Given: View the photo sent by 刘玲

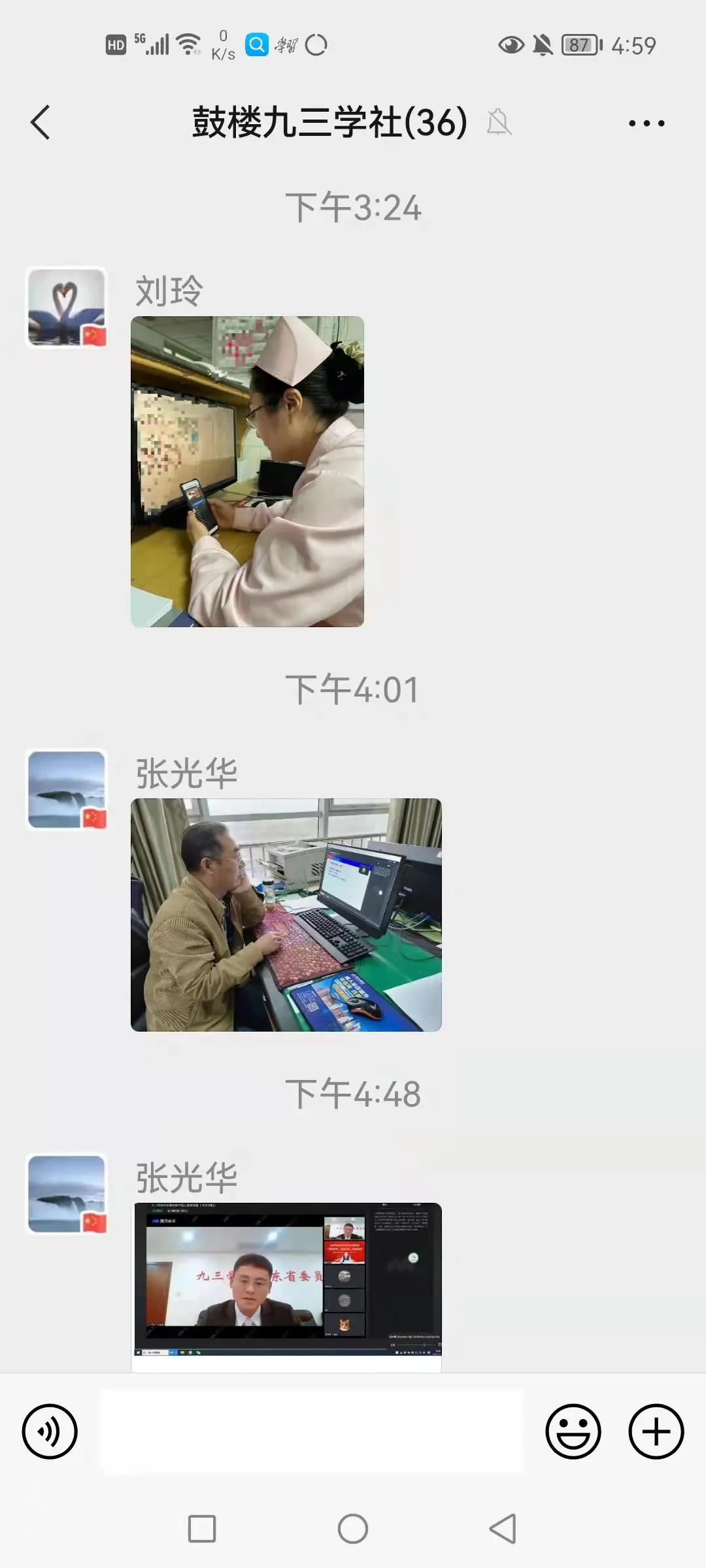Looking at the screenshot, I should coord(247,471).
